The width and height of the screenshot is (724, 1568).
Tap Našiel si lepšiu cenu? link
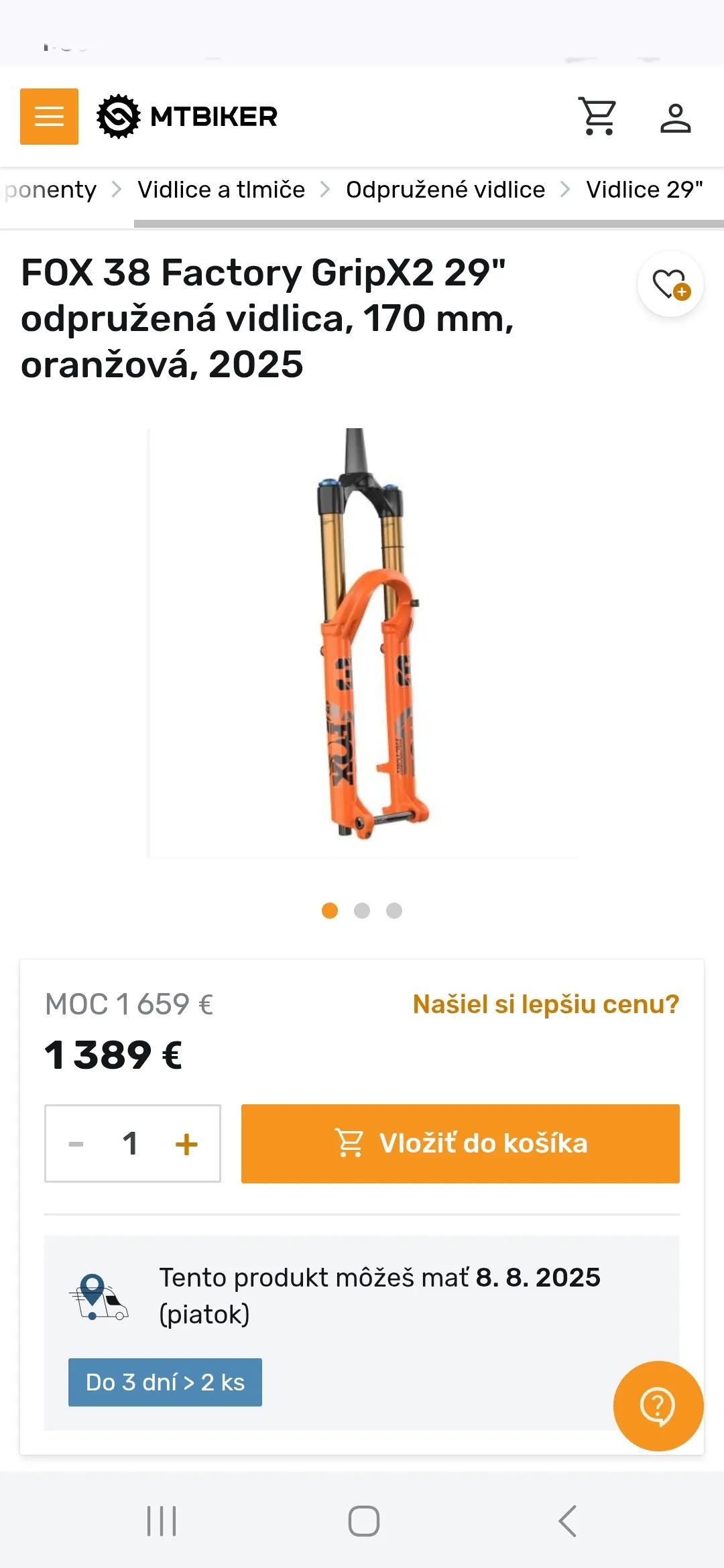click(546, 1004)
